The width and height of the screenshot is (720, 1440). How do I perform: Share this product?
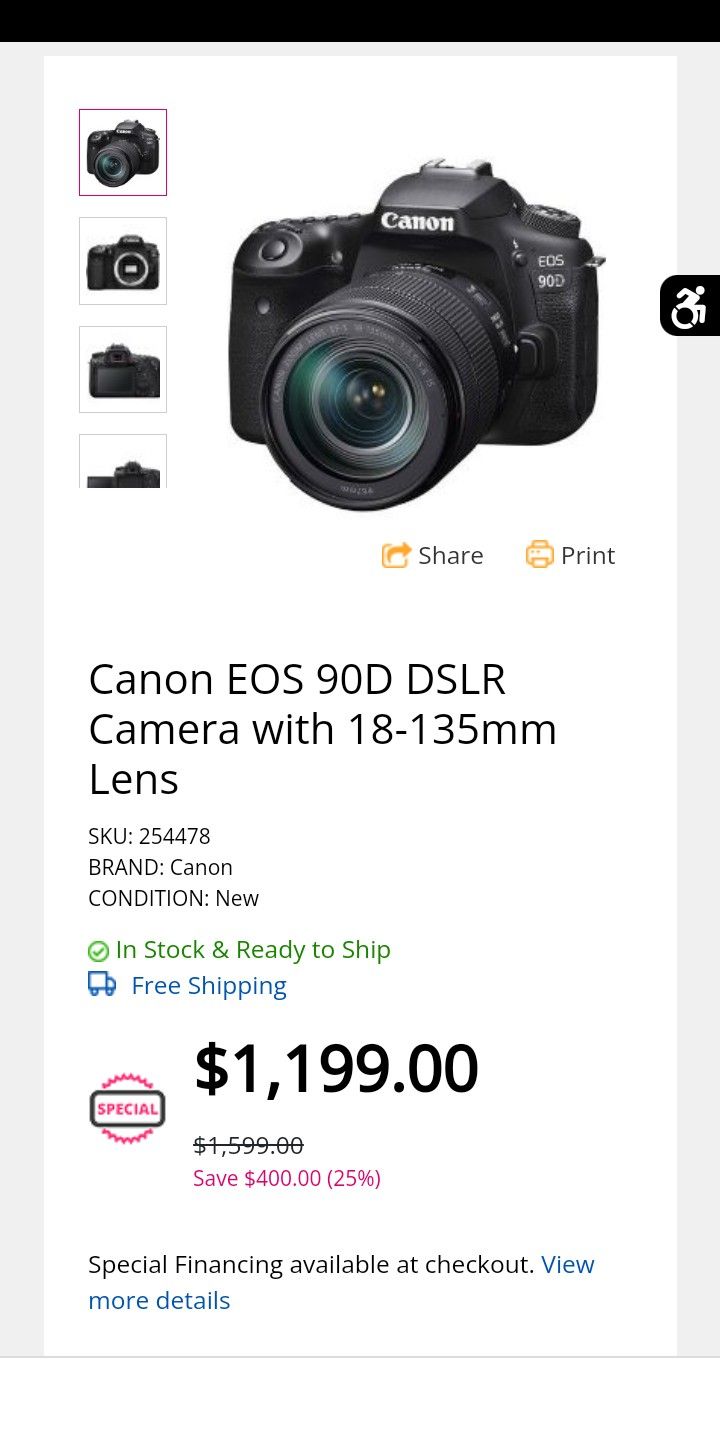click(432, 555)
